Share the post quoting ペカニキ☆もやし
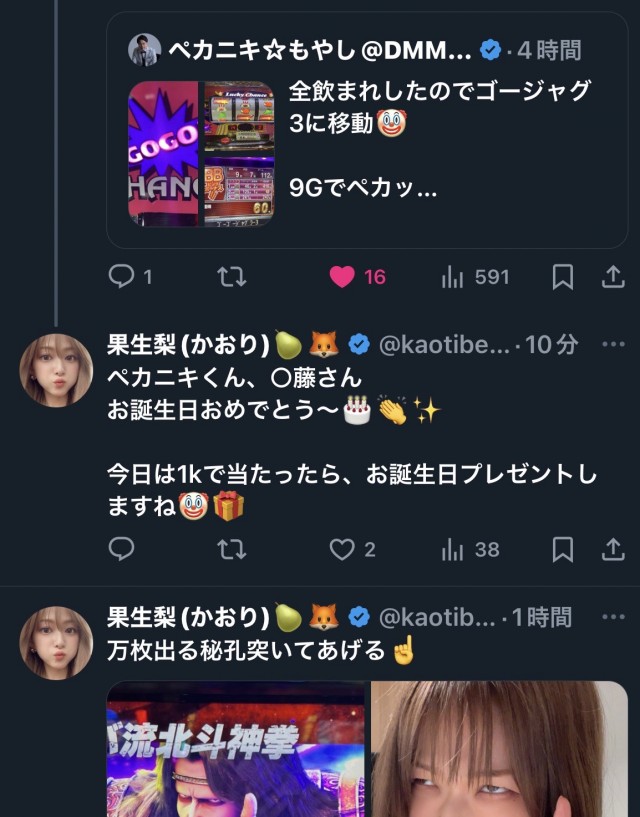 click(613, 276)
